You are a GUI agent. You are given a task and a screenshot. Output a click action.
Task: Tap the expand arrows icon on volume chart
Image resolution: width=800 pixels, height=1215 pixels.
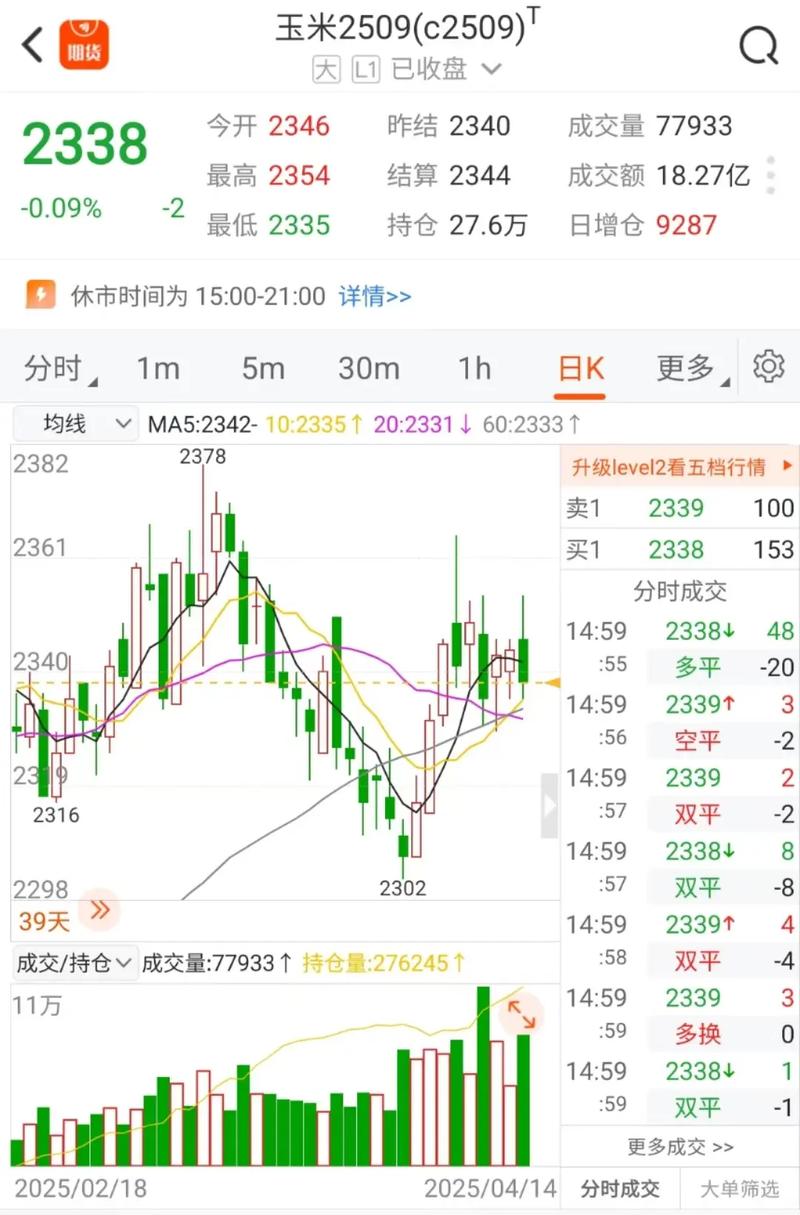point(522,1016)
